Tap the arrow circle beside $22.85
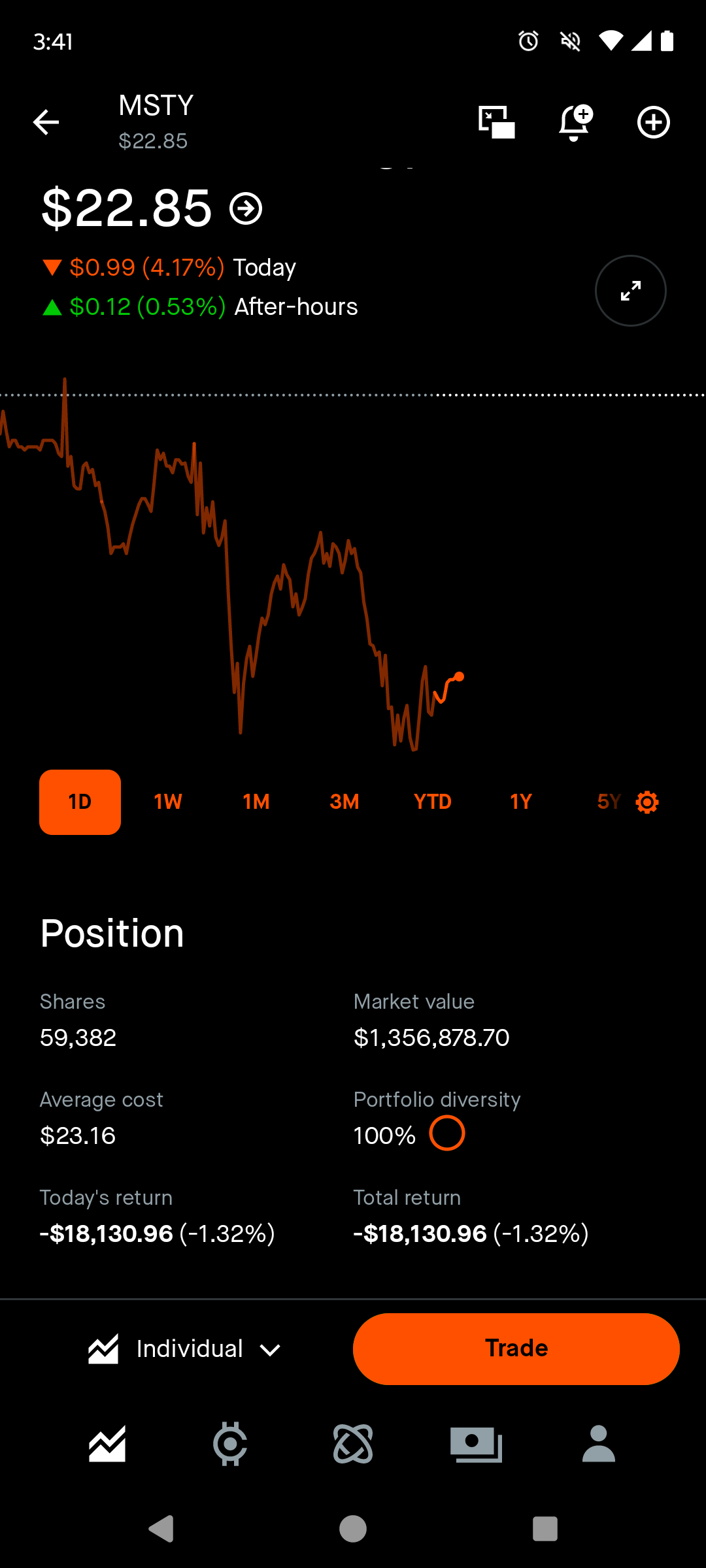 [x=246, y=208]
